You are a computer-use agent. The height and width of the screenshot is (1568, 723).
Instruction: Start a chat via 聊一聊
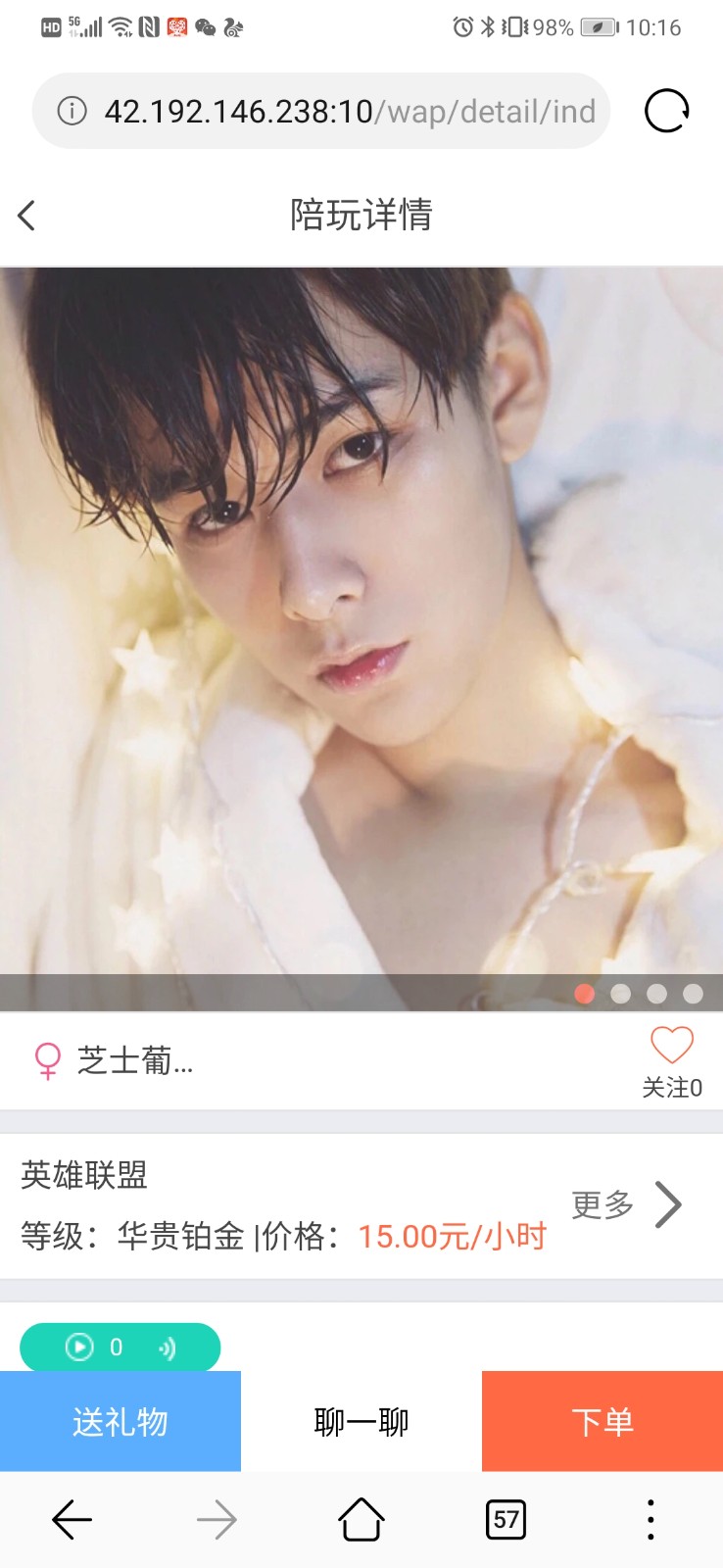[361, 1421]
